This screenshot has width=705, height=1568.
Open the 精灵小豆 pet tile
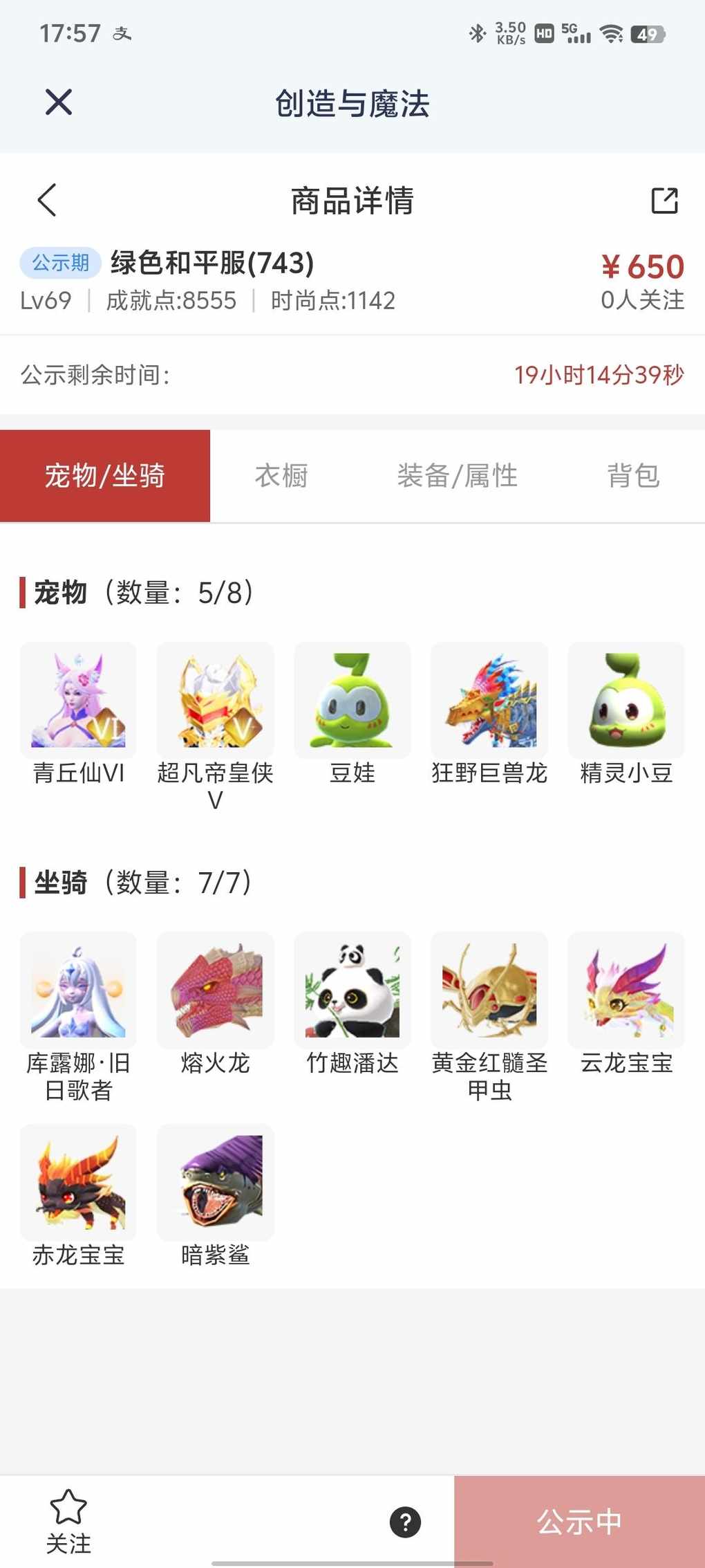626,701
